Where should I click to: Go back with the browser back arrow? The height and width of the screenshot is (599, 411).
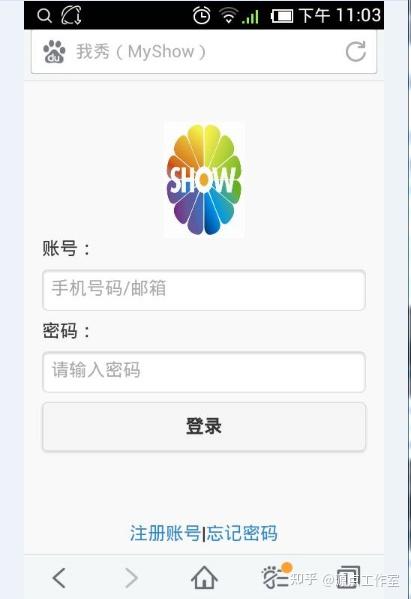pos(59,578)
